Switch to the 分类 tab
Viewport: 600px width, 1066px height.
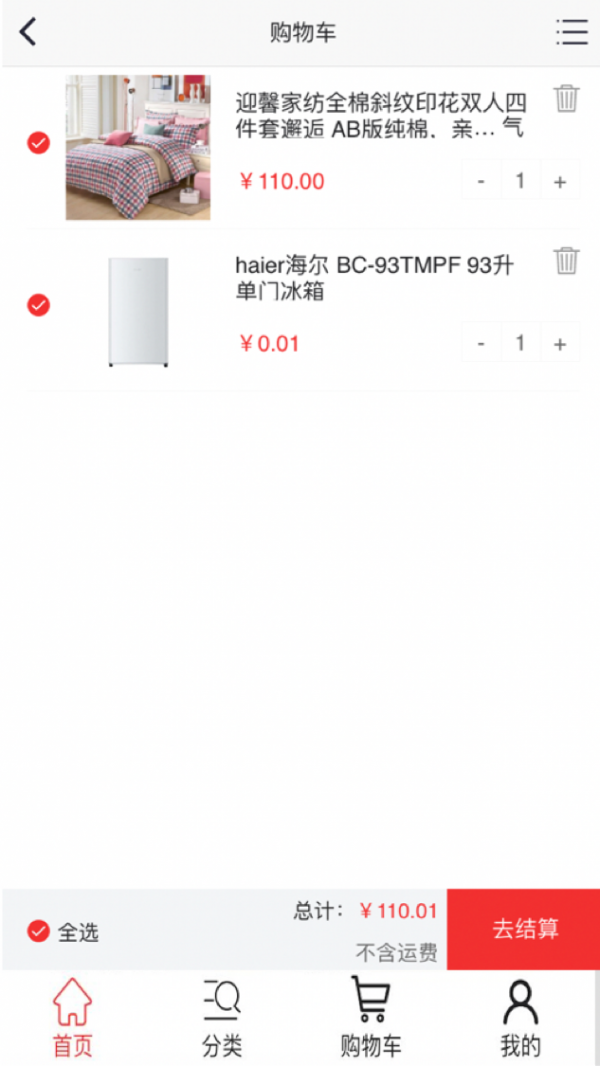coord(222,1018)
